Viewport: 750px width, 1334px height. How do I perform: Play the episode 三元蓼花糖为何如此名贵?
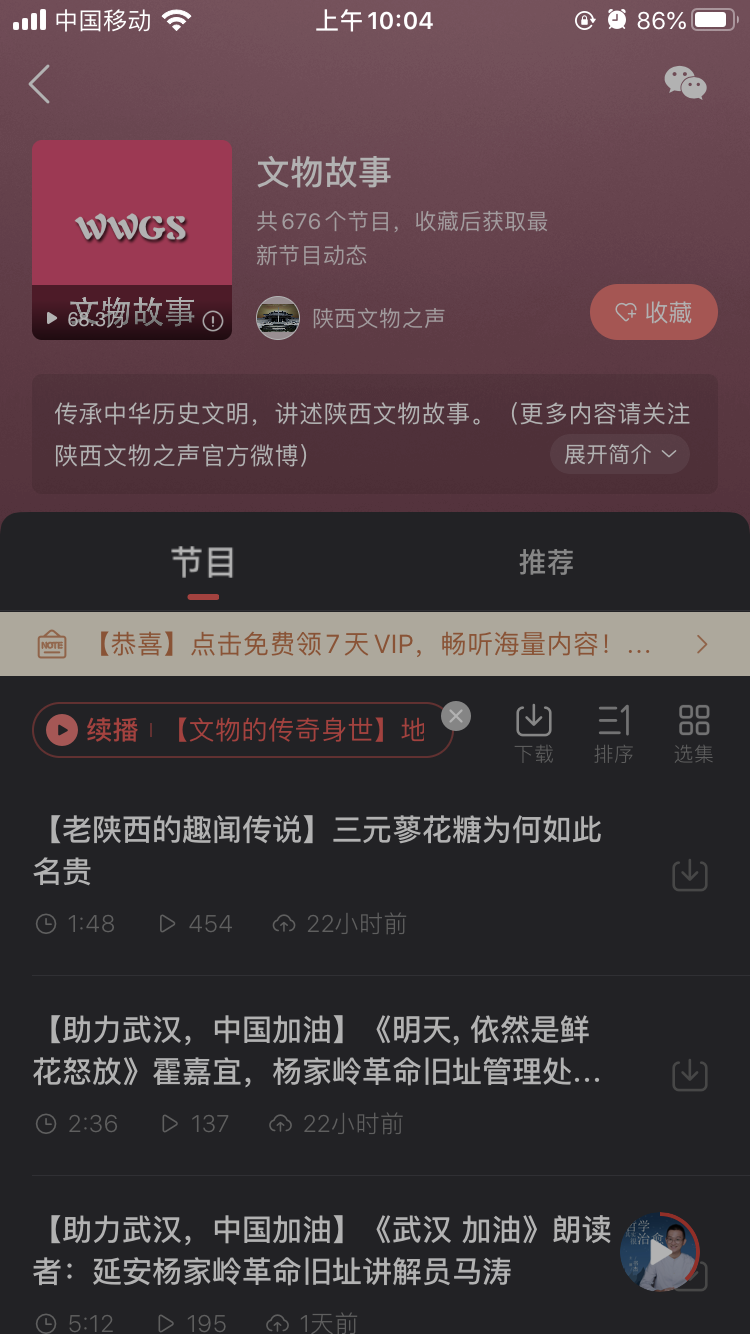320,850
